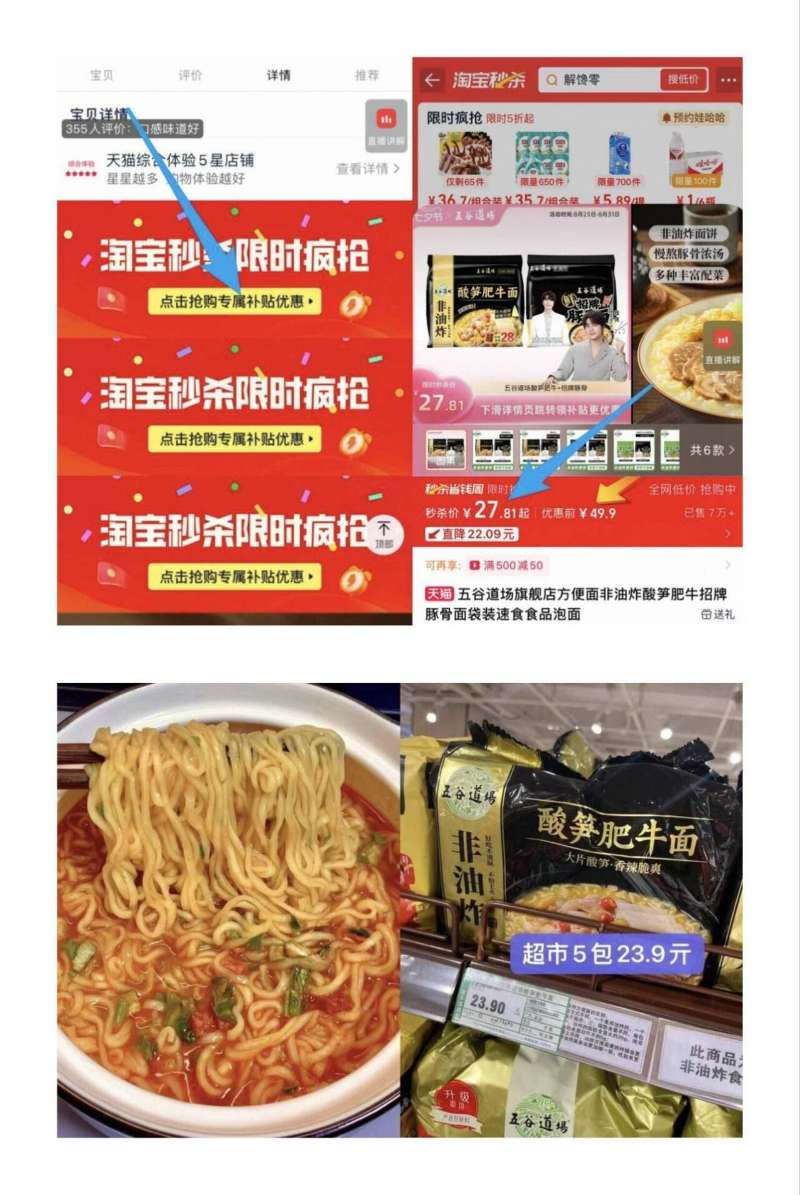The height and width of the screenshot is (1195, 800).
Task: Select the first variant thumbnail in the strip
Action: click(446, 450)
